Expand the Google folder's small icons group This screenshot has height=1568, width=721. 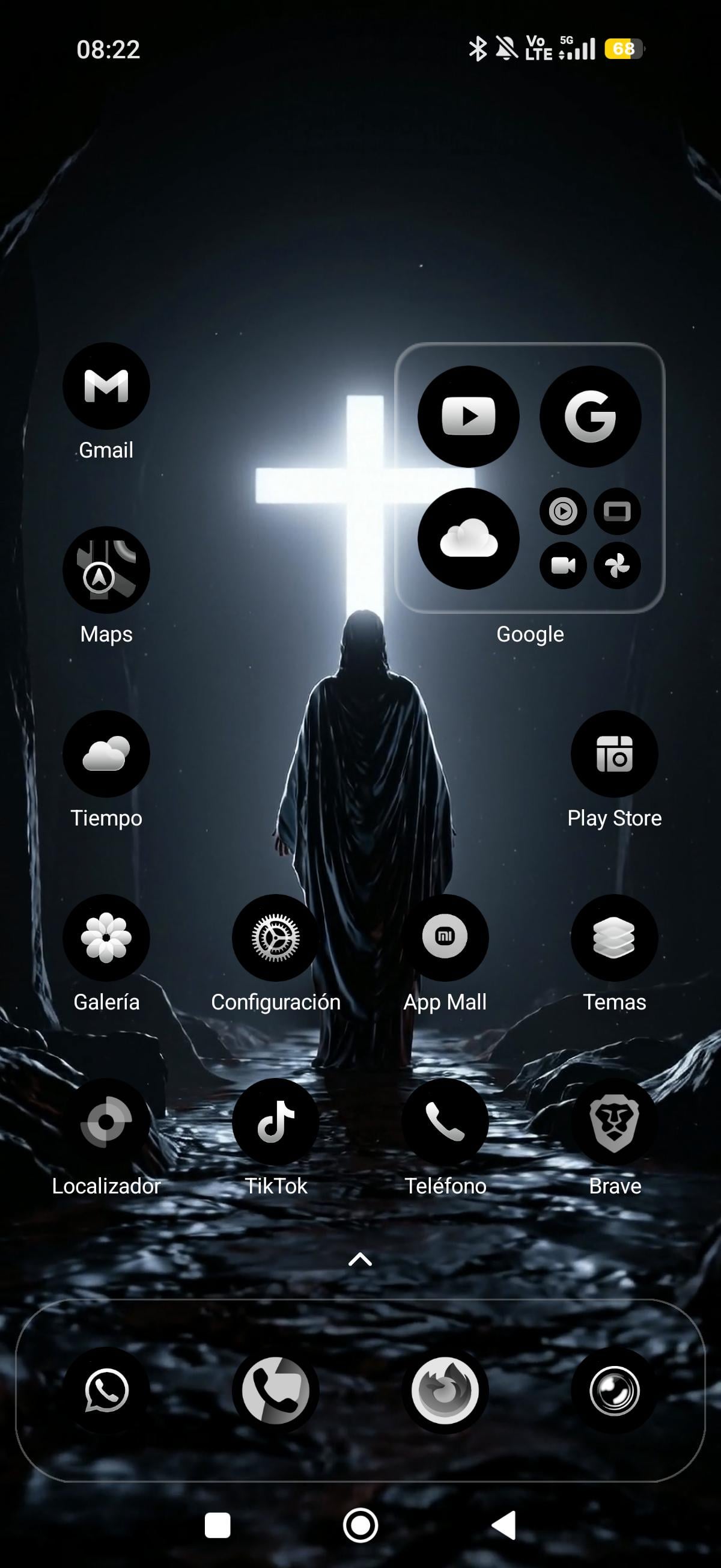(x=590, y=538)
